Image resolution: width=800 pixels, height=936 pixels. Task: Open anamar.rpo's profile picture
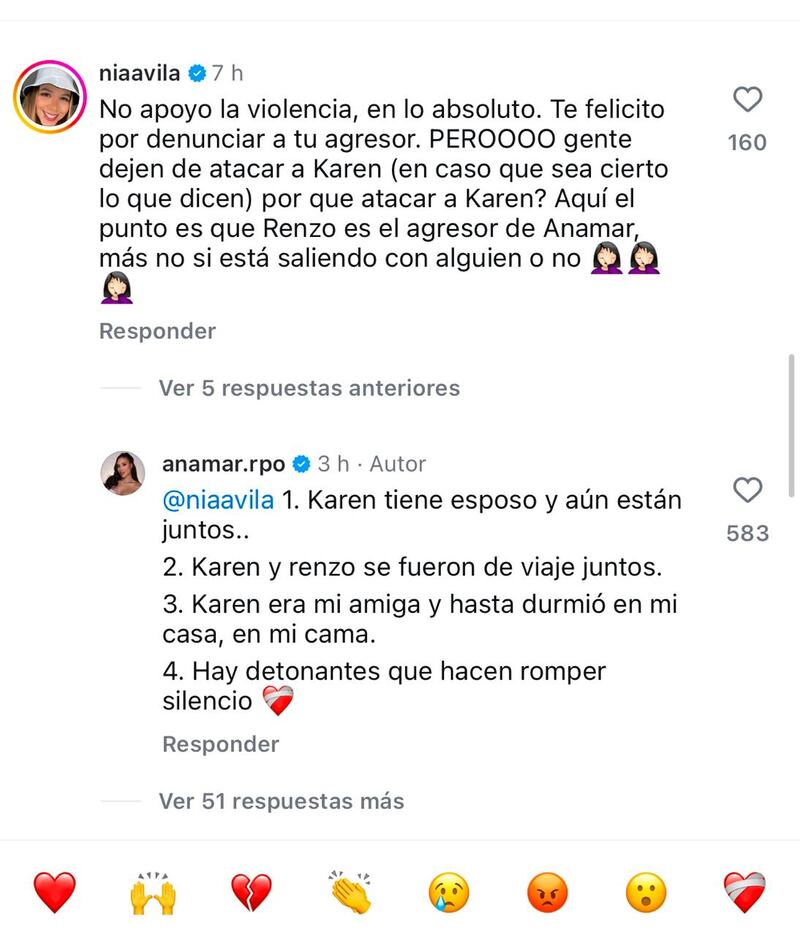click(x=123, y=472)
